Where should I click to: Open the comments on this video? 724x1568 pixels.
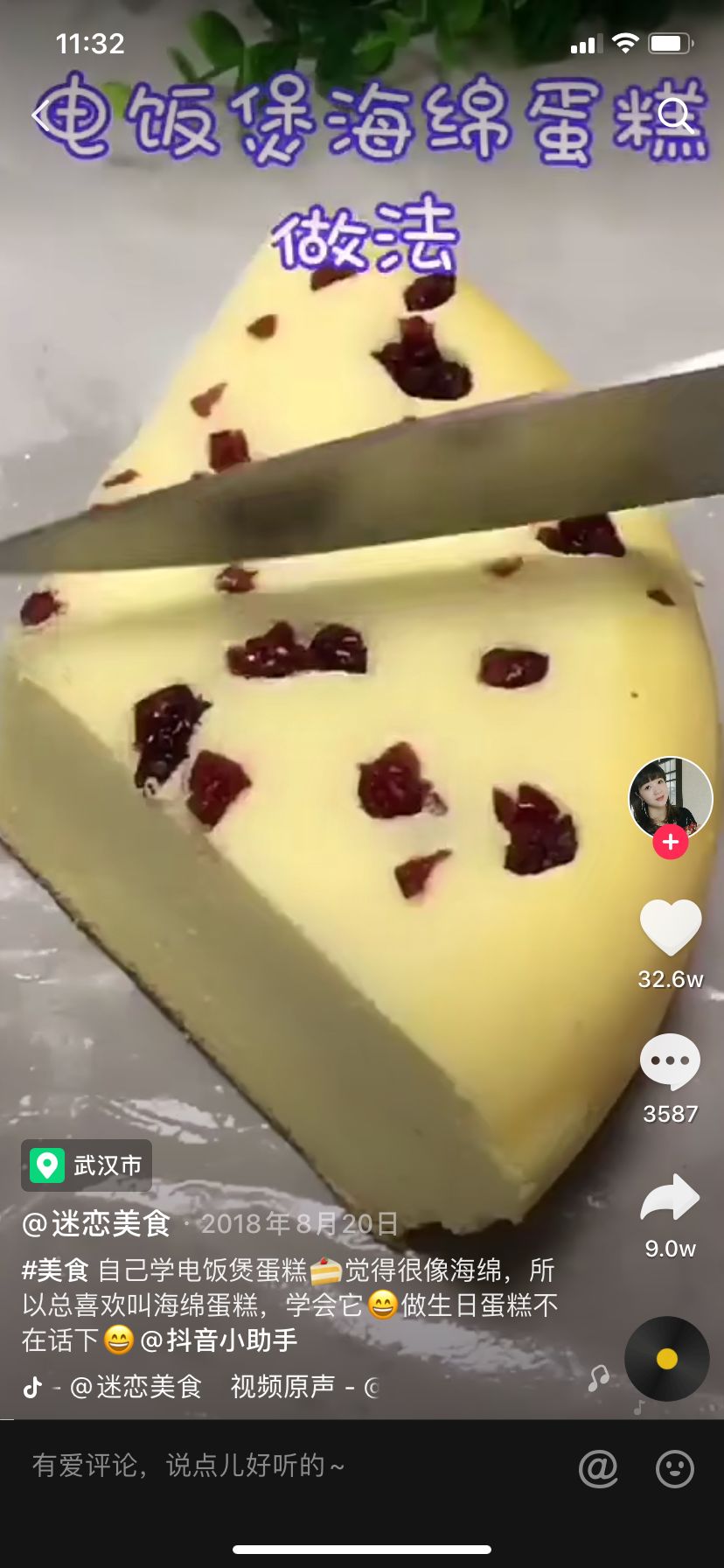pyautogui.click(x=671, y=1060)
